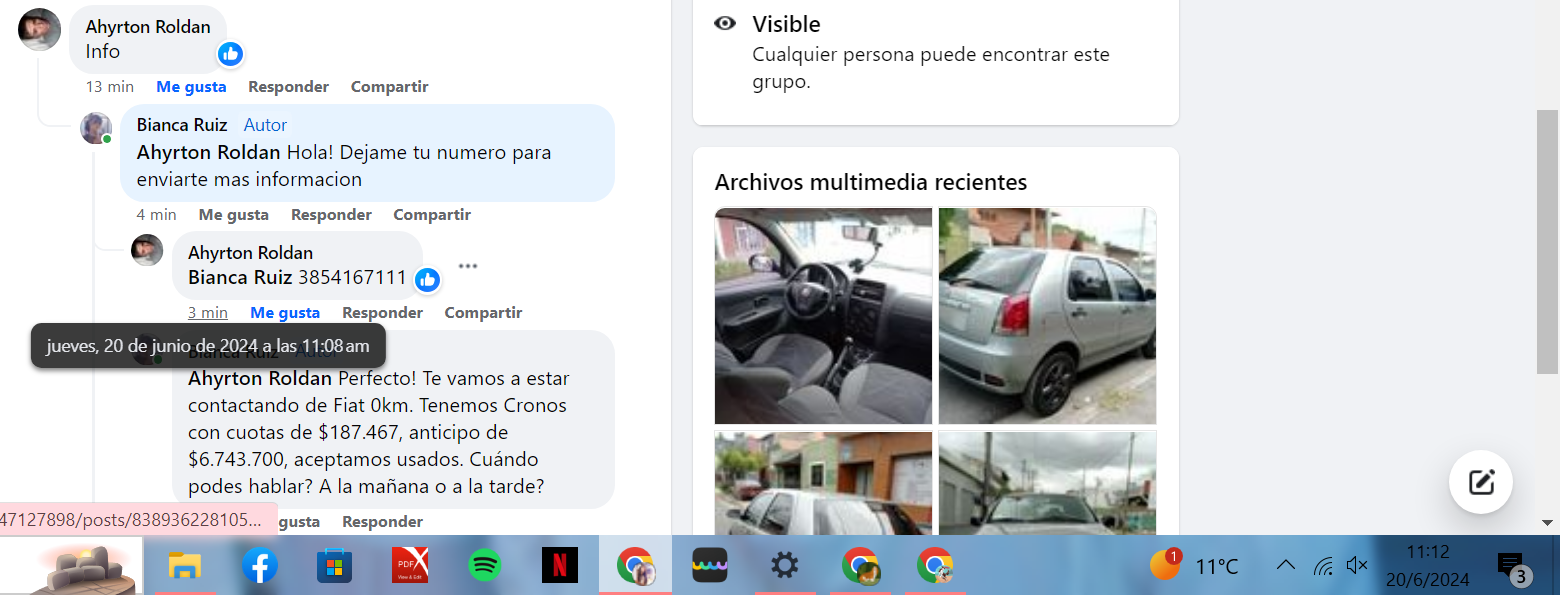Share the comment with number 3854167111
This screenshot has width=1560, height=595.
tap(483, 313)
